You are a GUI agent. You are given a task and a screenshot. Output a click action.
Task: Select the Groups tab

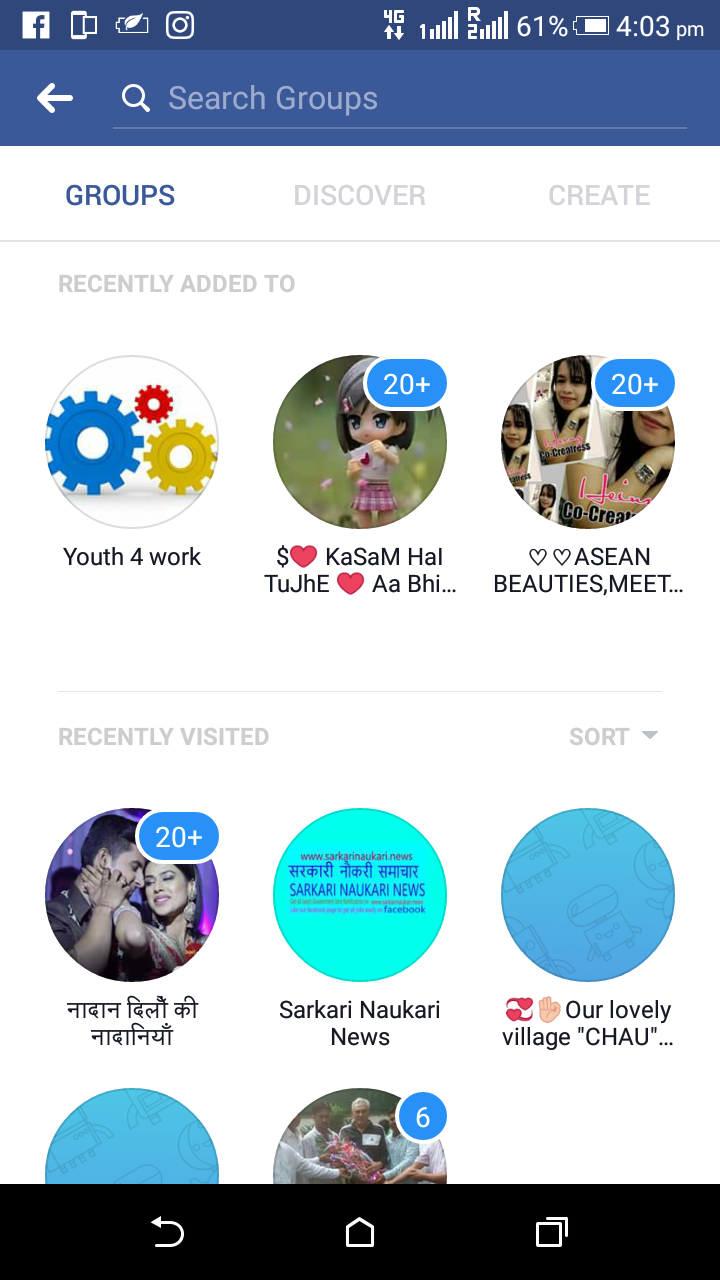(x=120, y=195)
